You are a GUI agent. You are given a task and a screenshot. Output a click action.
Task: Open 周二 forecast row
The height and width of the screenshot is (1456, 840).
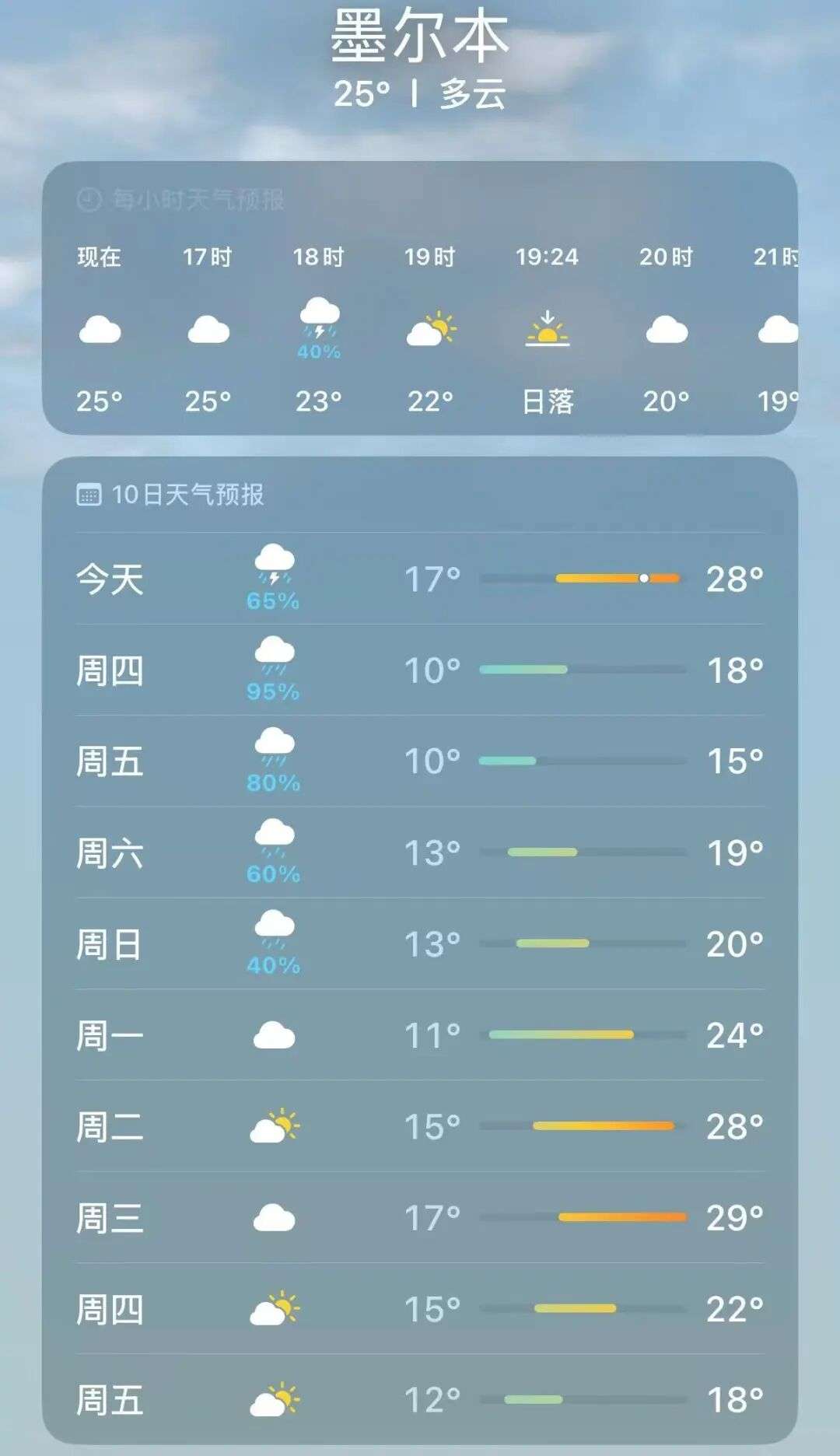coord(420,1126)
